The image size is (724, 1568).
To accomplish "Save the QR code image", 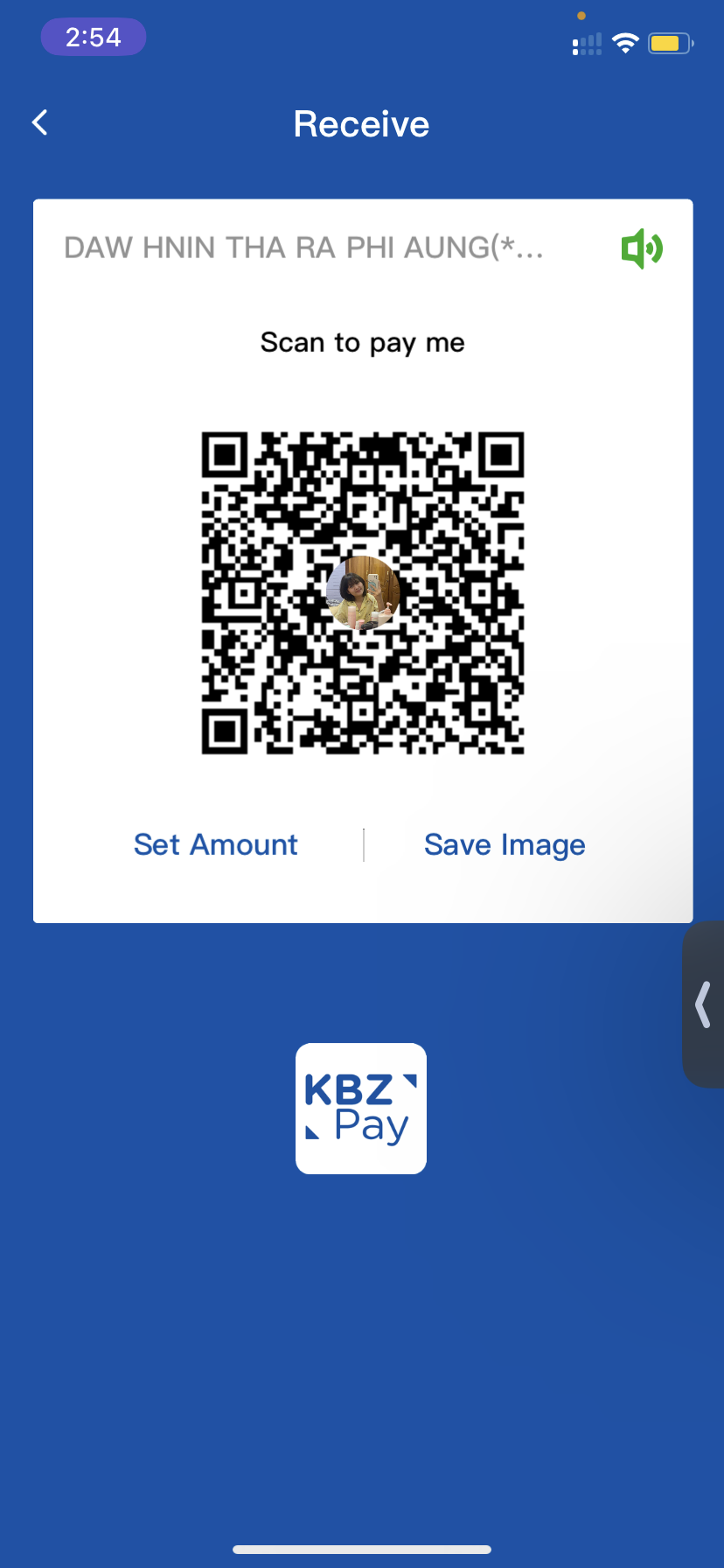I will click(x=505, y=844).
